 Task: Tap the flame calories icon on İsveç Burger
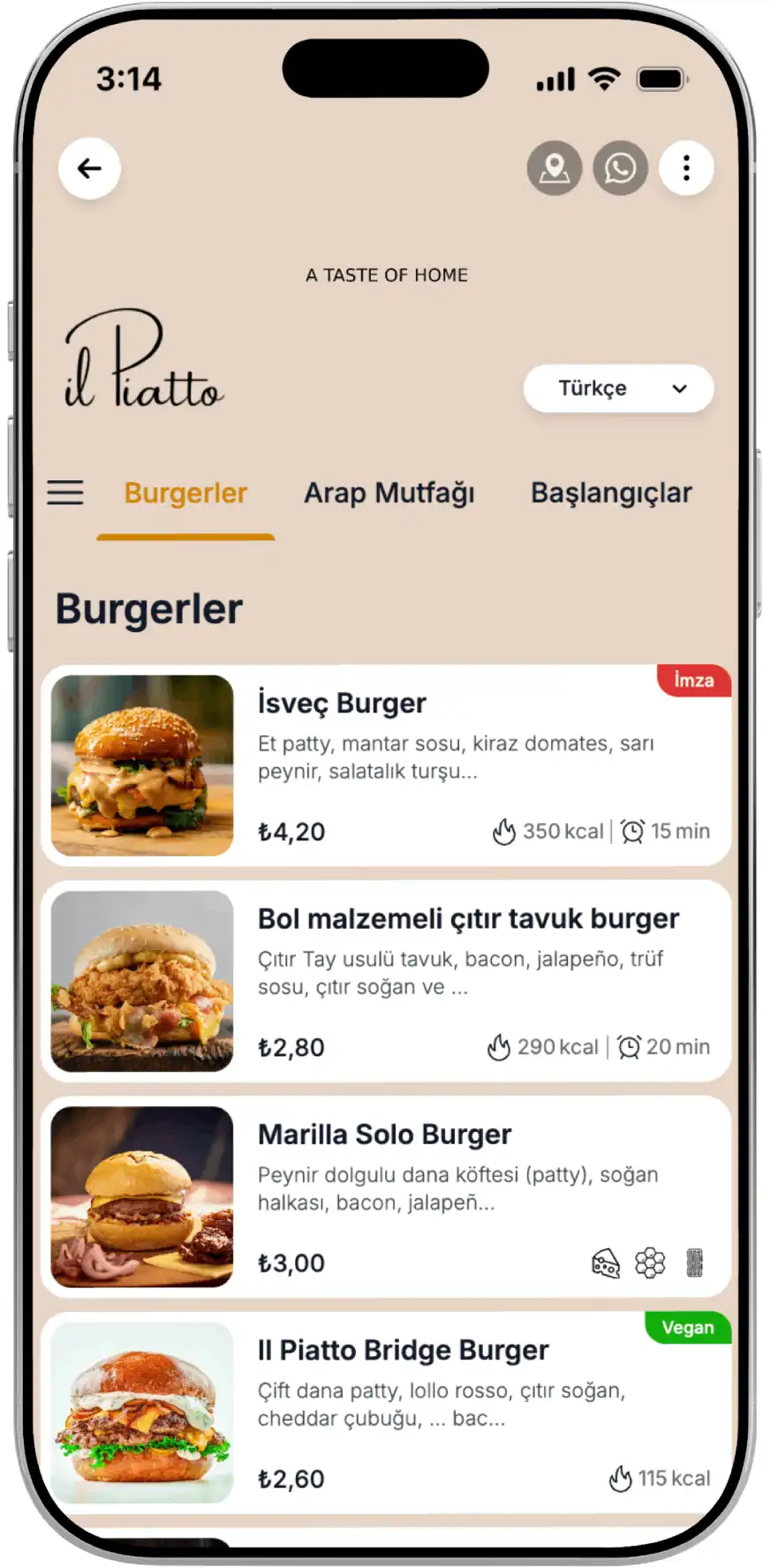pos(504,831)
